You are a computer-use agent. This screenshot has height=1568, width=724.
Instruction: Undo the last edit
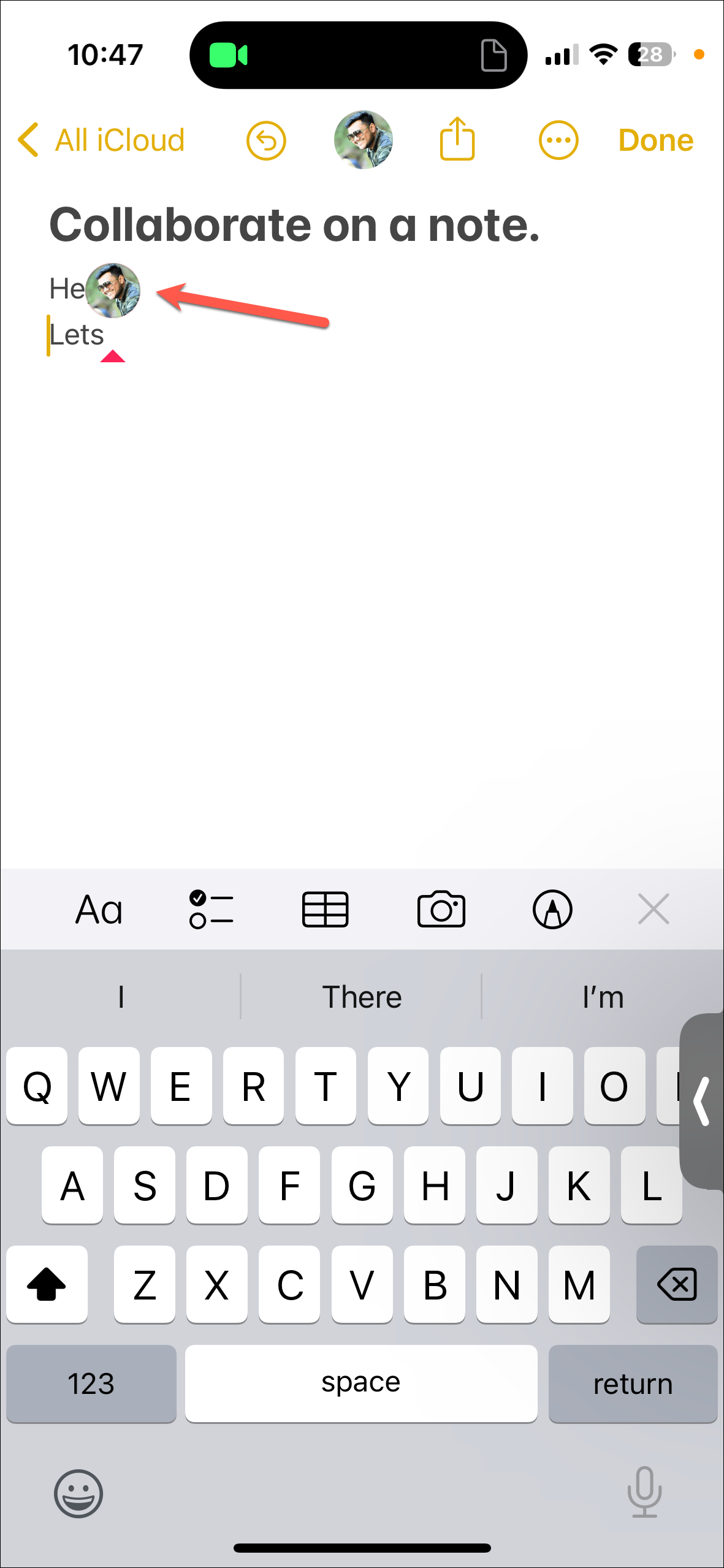(266, 141)
